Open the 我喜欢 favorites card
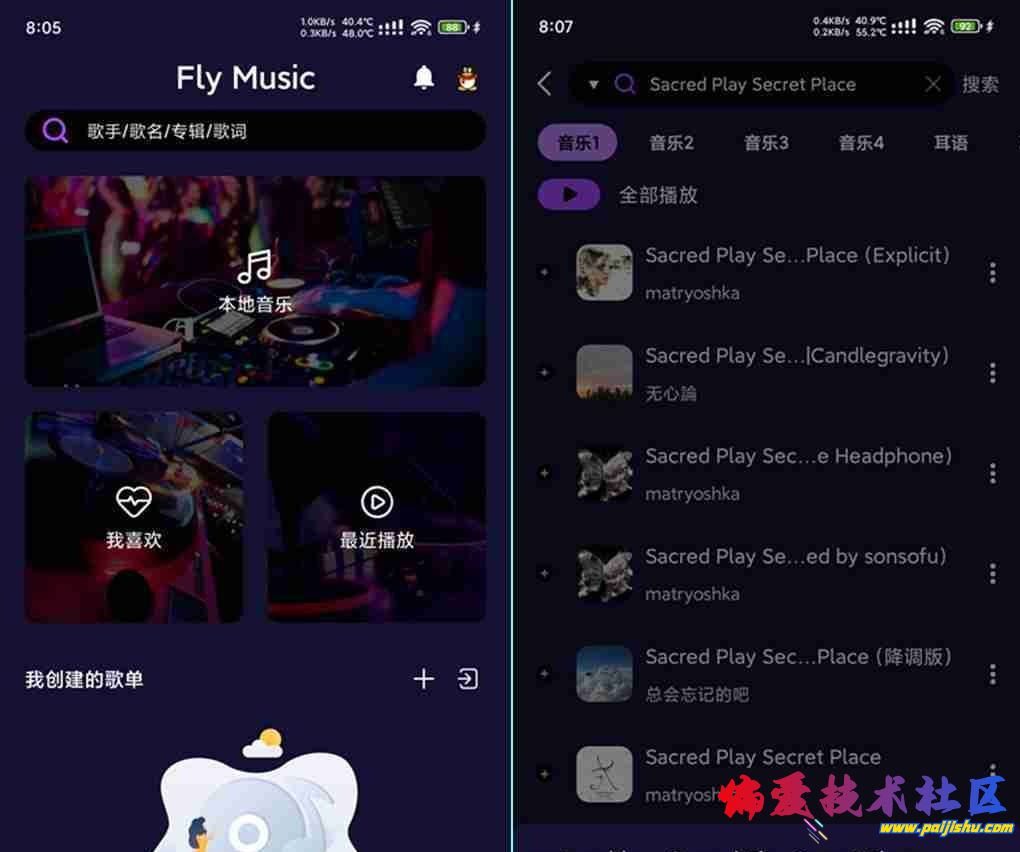This screenshot has width=1020, height=852. tap(134, 517)
